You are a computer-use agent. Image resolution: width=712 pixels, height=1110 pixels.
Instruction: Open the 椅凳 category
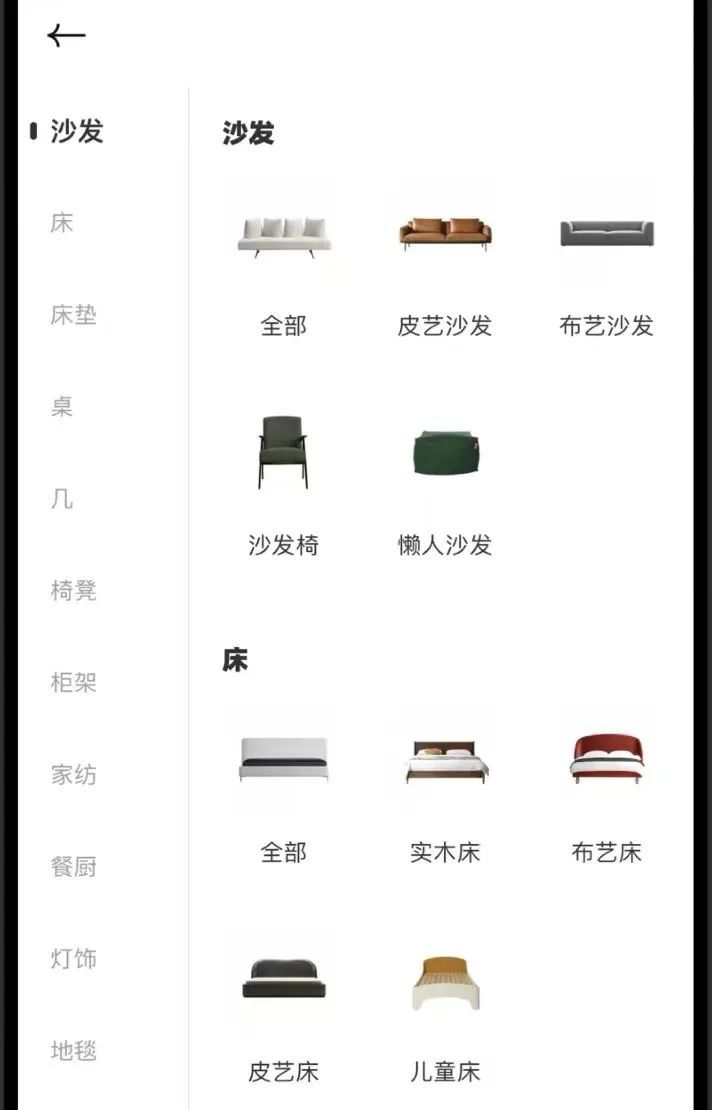pyautogui.click(x=74, y=591)
